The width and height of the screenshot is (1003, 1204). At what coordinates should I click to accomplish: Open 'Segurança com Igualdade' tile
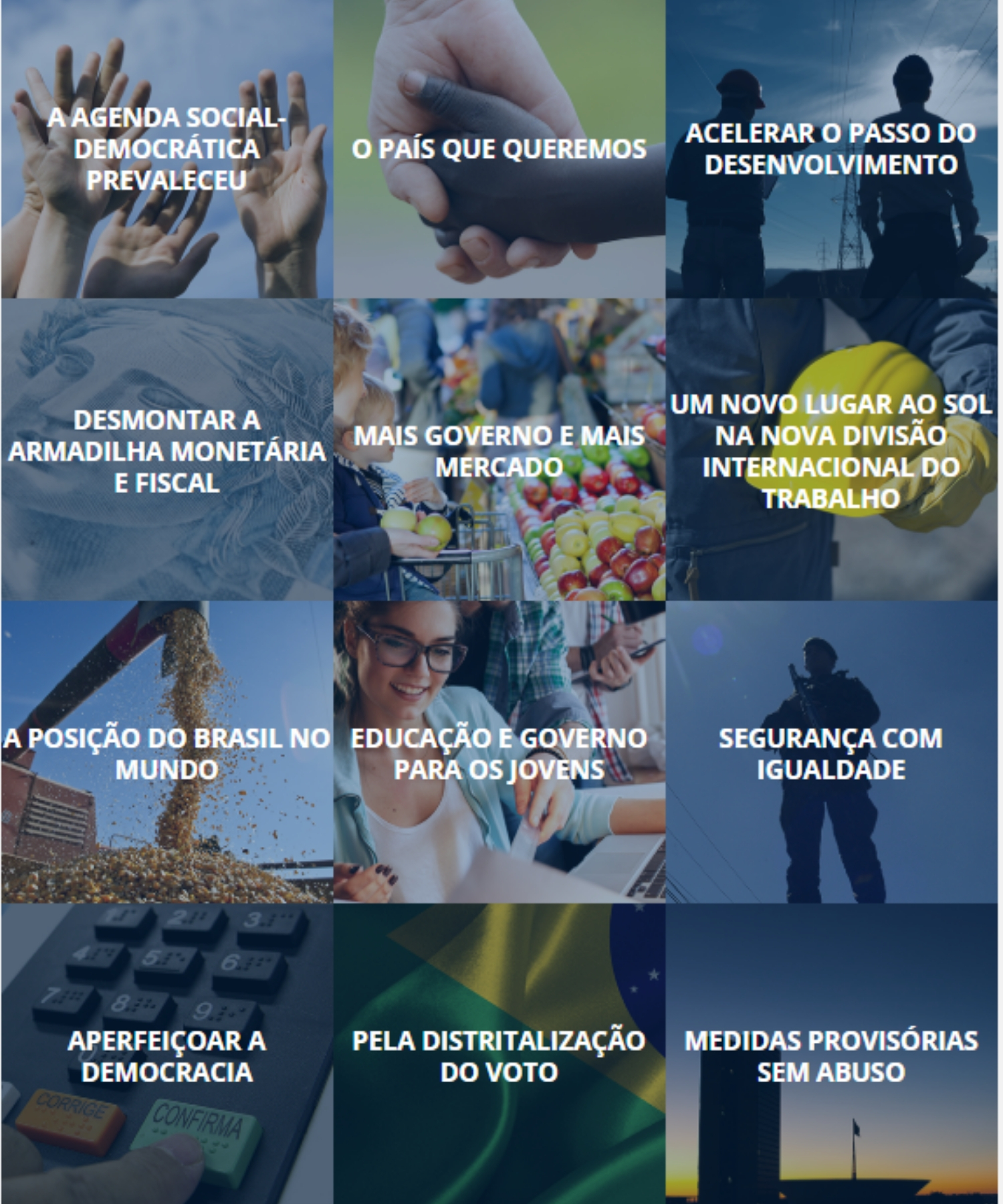click(x=831, y=753)
